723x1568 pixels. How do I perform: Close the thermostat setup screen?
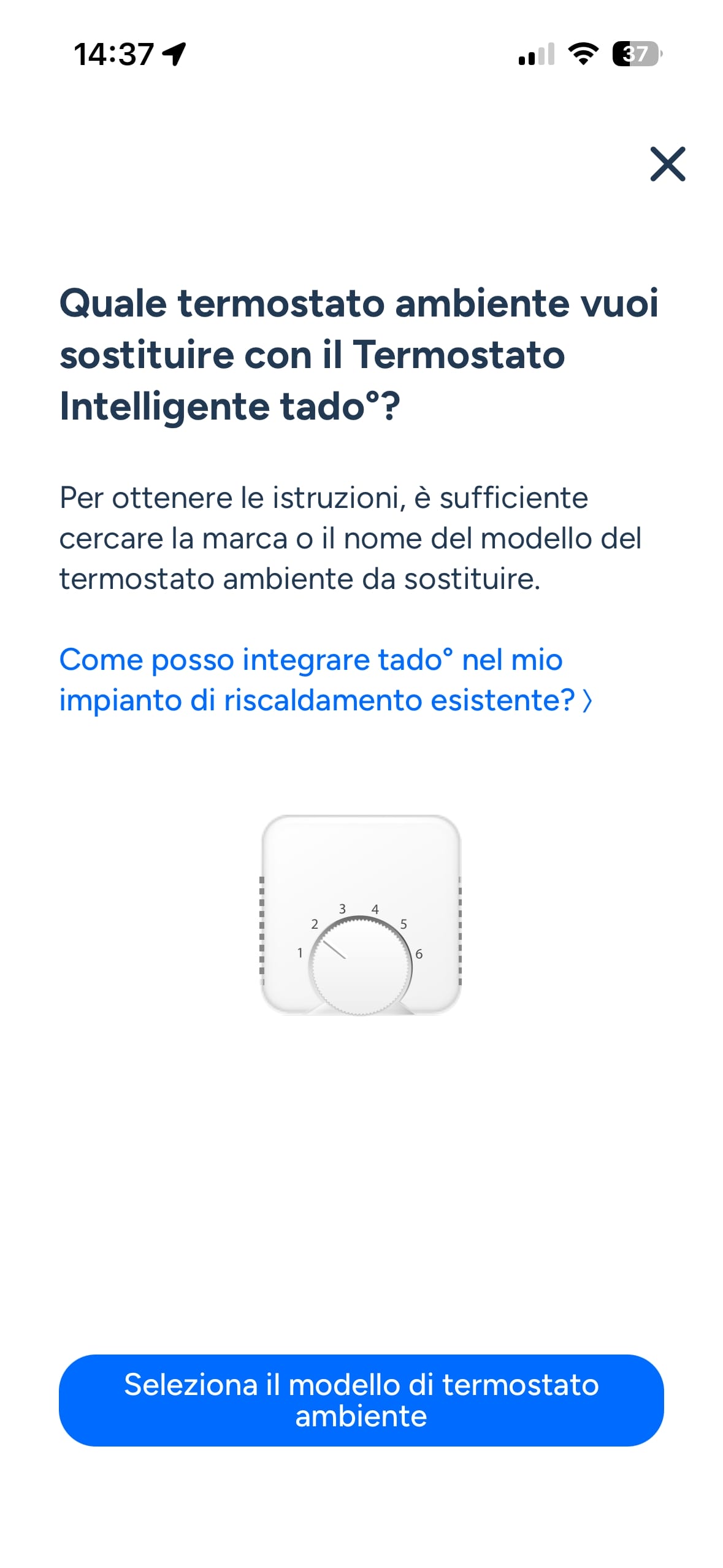pos(667,164)
